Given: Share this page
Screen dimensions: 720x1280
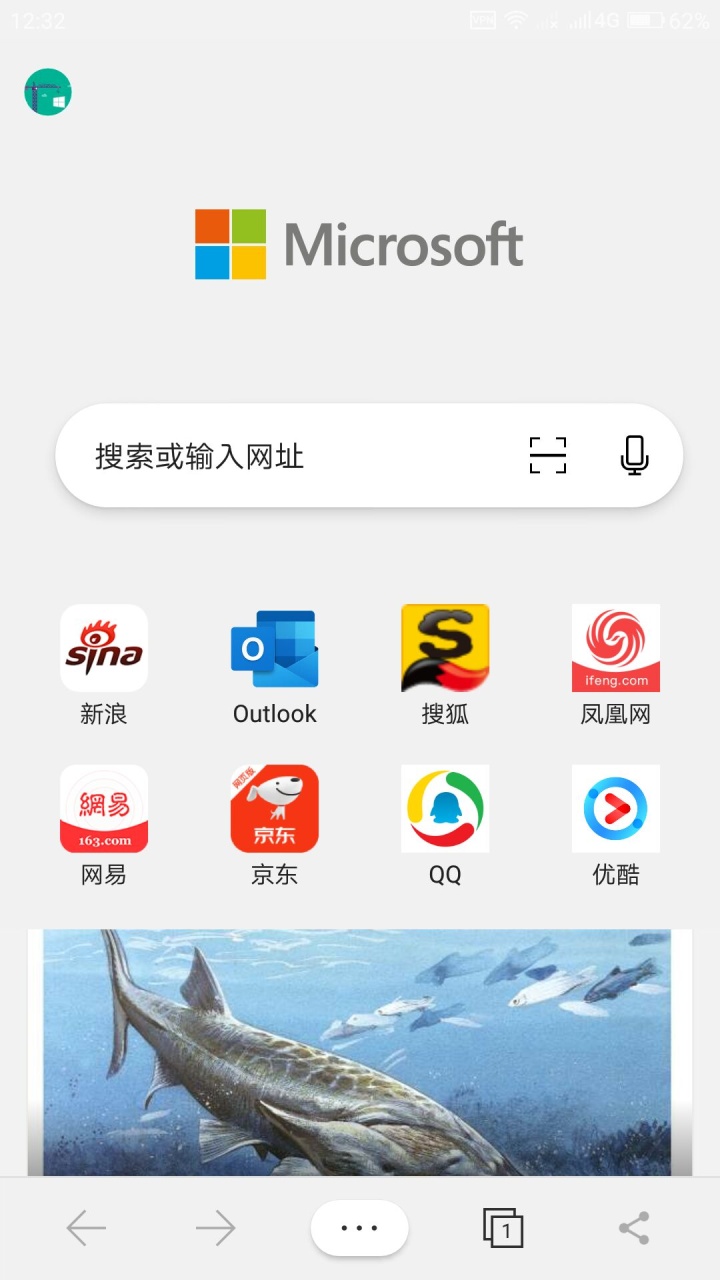Looking at the screenshot, I should (x=633, y=1228).
